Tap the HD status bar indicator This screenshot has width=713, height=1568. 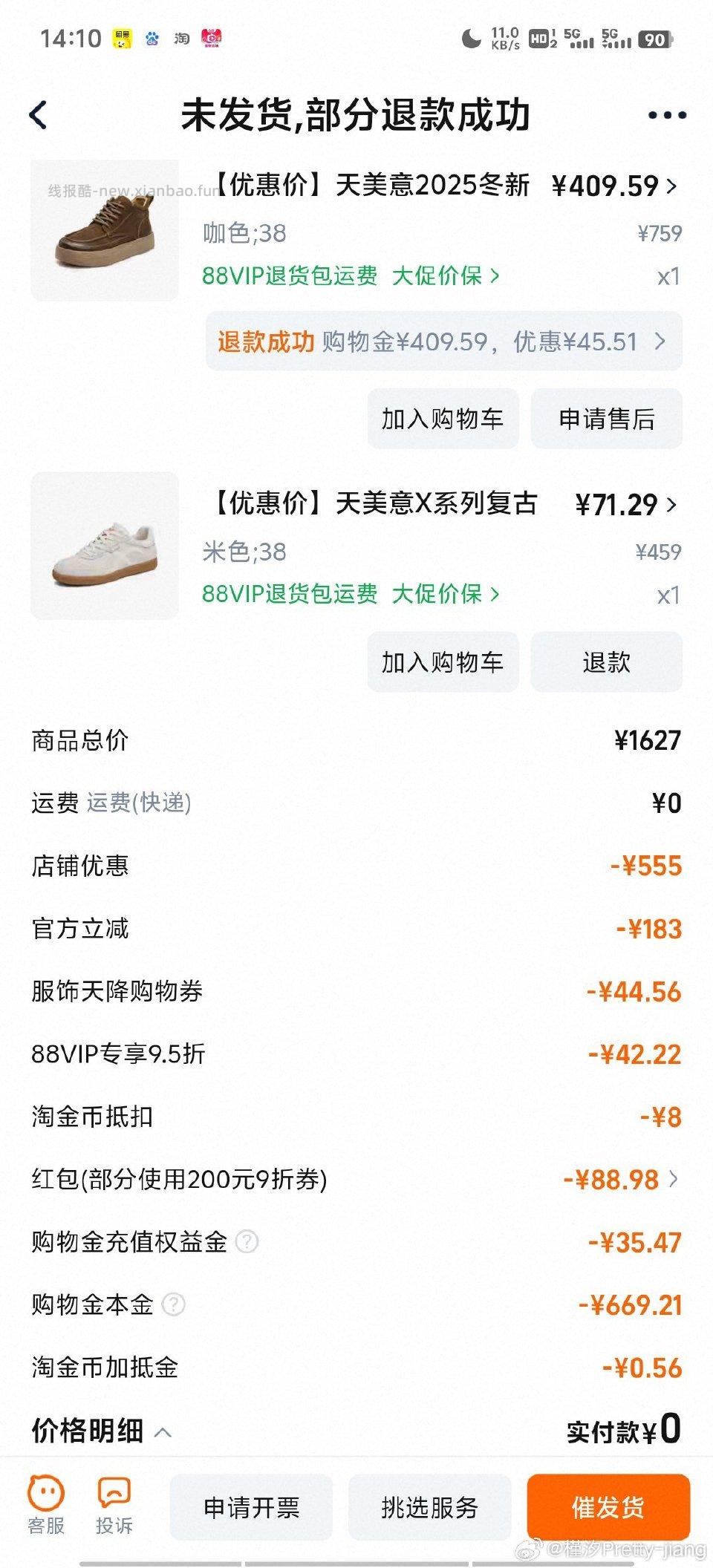(541, 40)
